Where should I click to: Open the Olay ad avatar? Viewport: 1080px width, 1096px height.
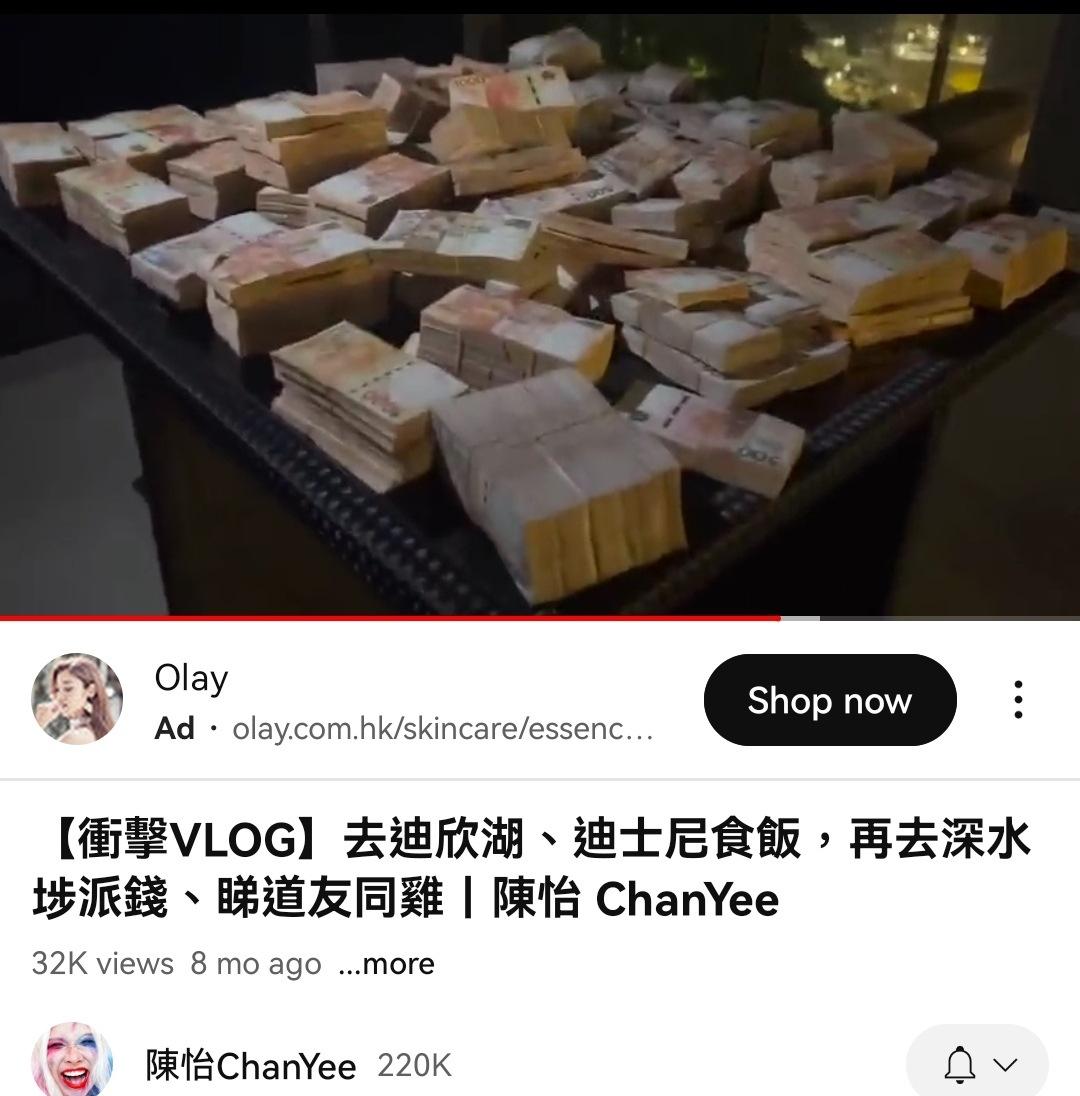pos(77,699)
